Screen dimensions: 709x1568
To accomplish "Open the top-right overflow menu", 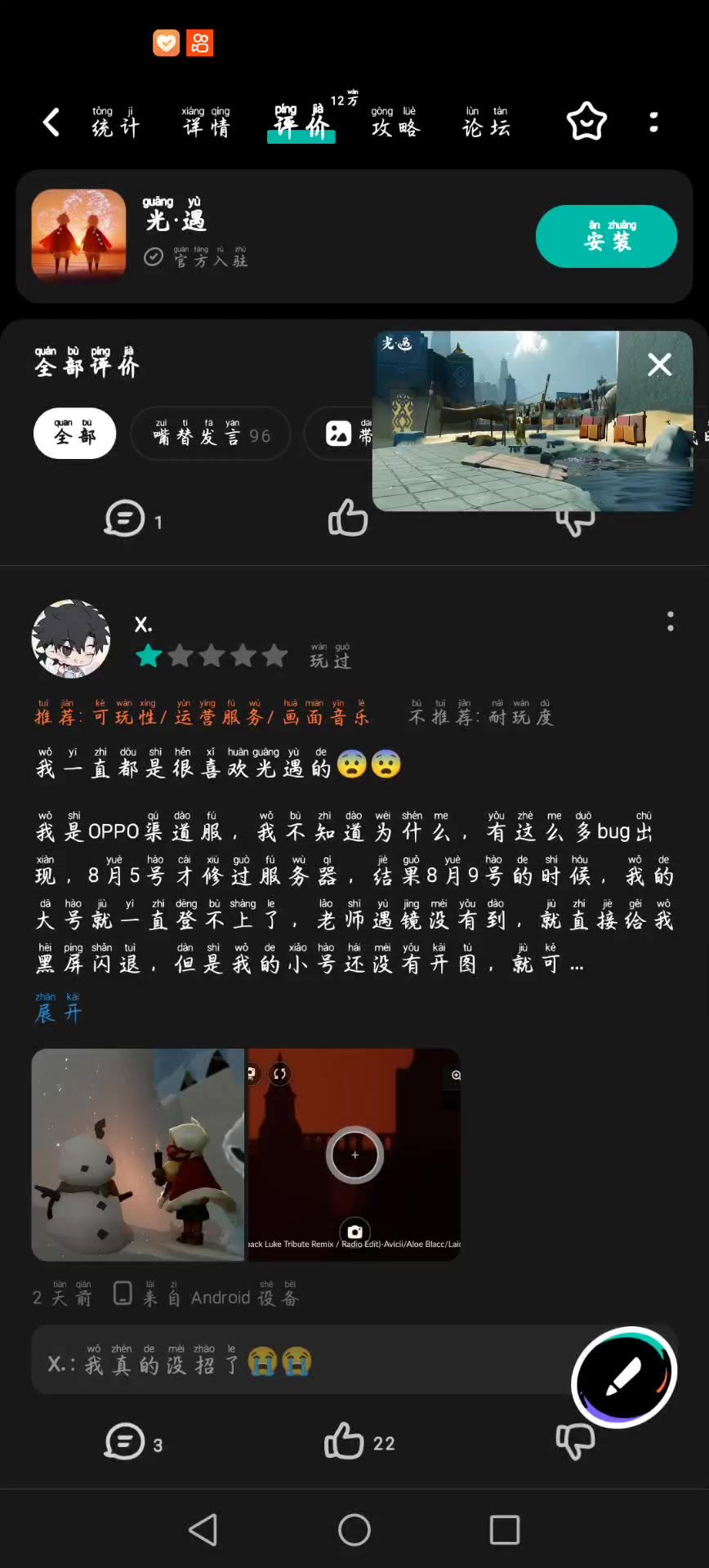I will [x=653, y=122].
